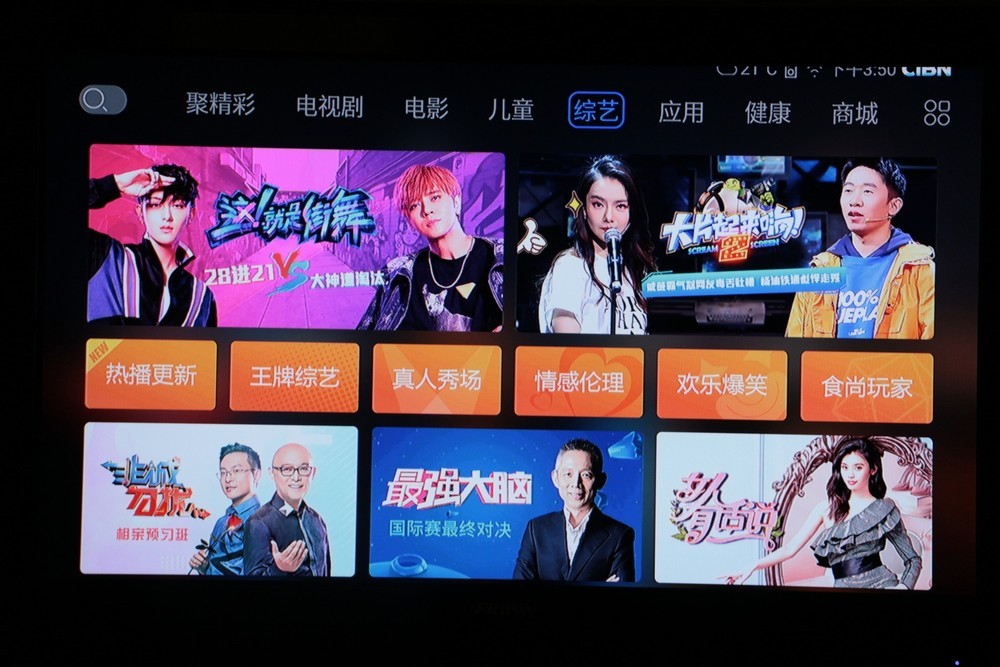This screenshot has width=1000, height=667.
Task: Select the 儿童 tab
Action: (511, 109)
